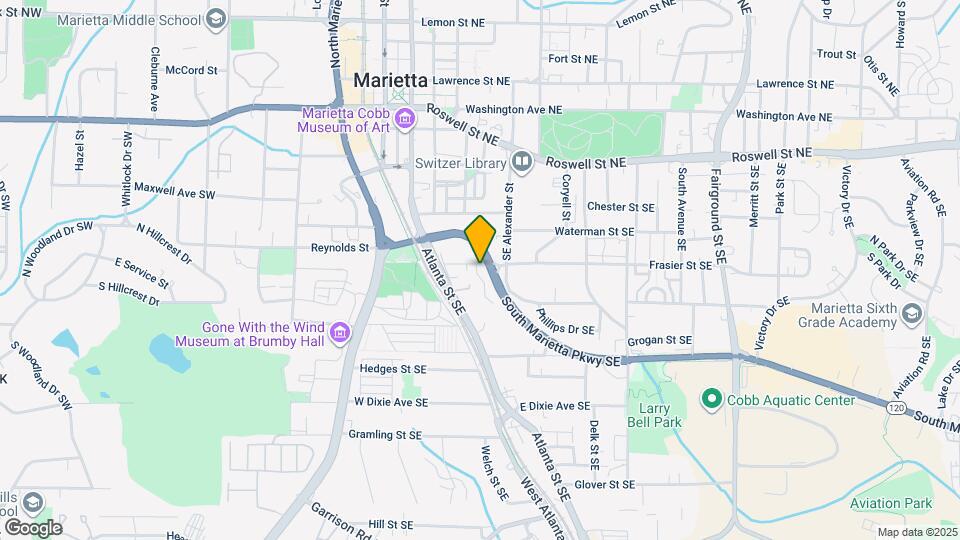The height and width of the screenshot is (540, 960).
Task: Tap the orange location marker
Action: click(x=480, y=238)
